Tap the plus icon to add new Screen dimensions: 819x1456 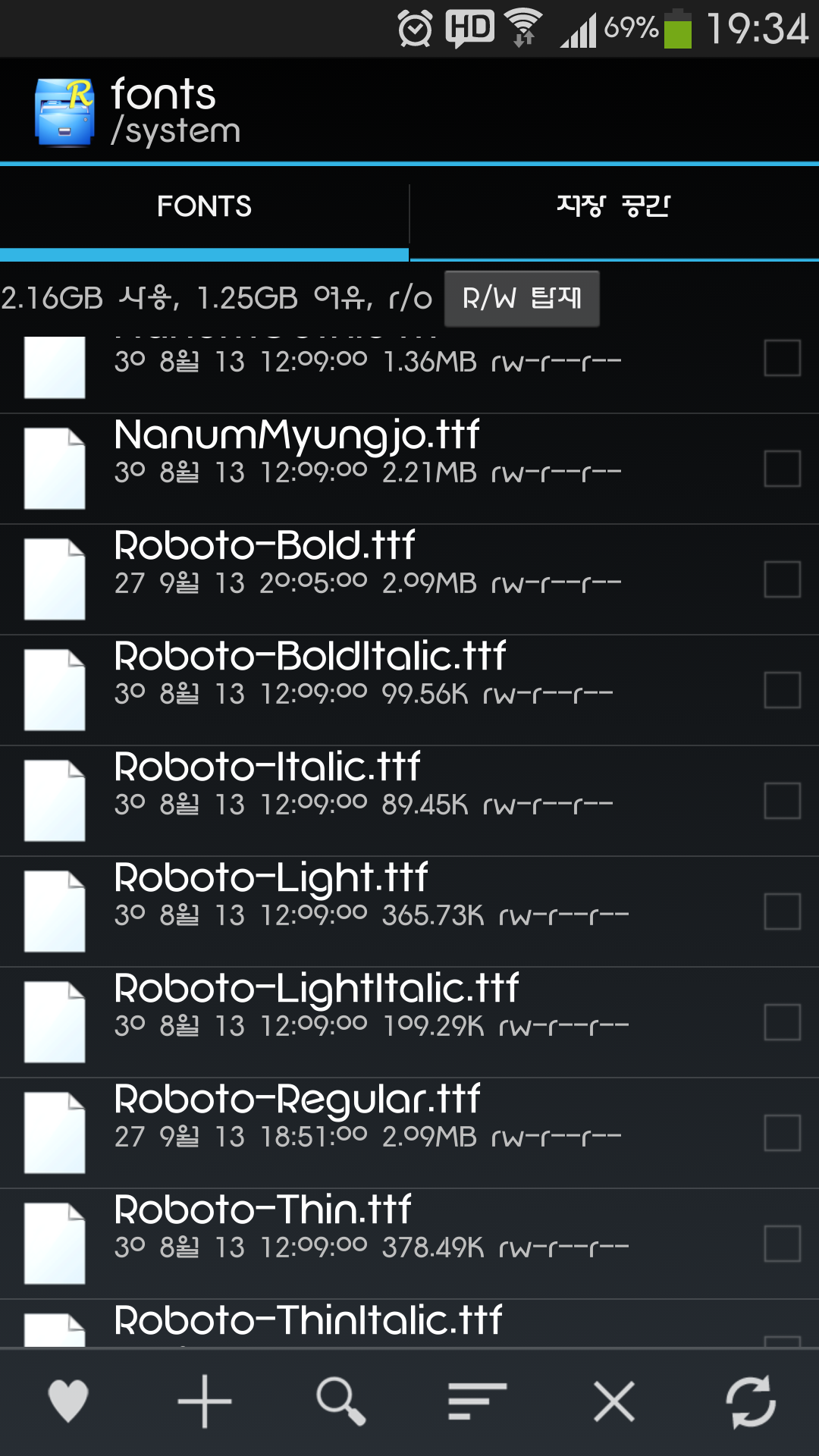tap(205, 1401)
